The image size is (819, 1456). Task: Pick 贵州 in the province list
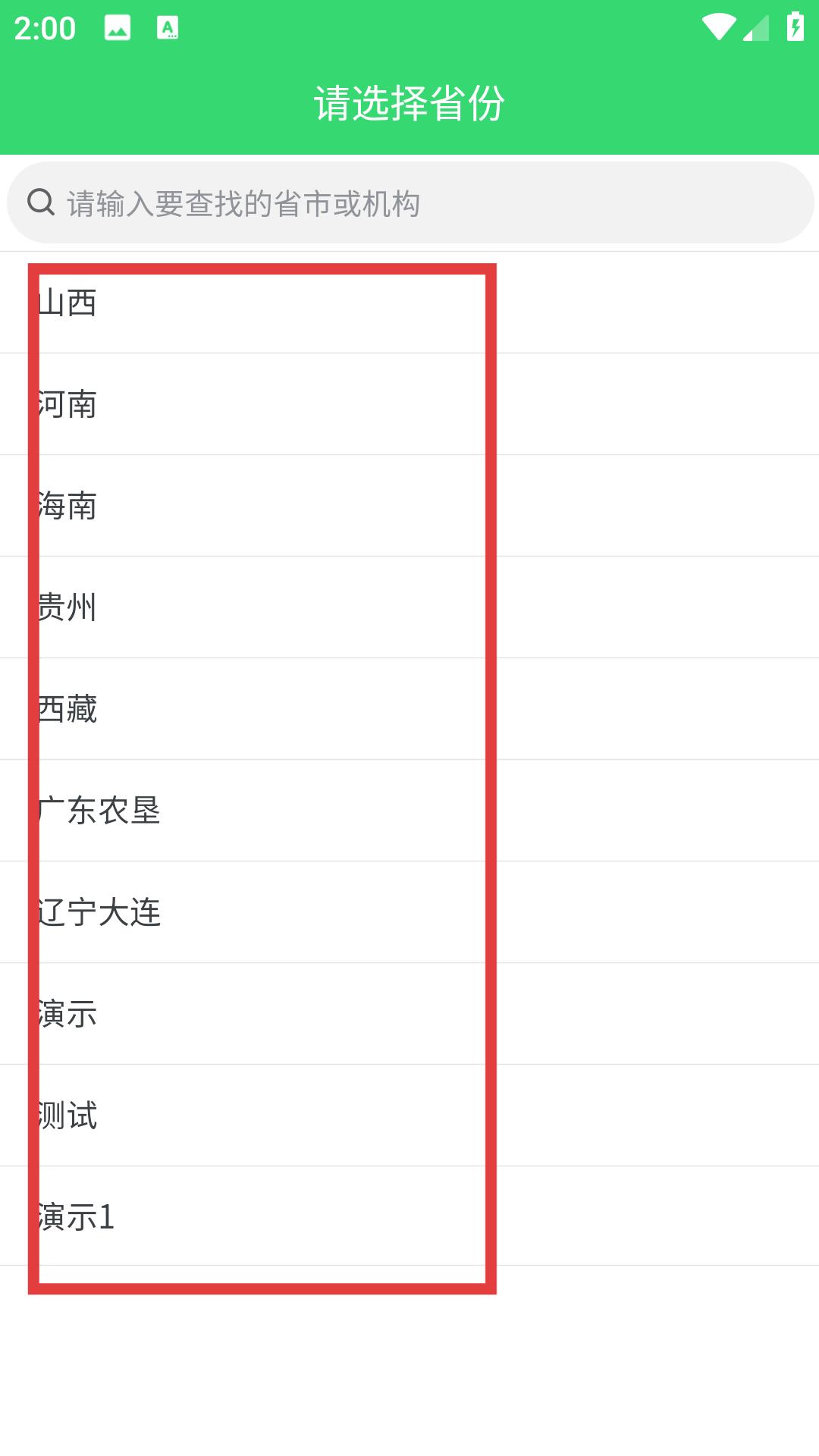pos(409,607)
